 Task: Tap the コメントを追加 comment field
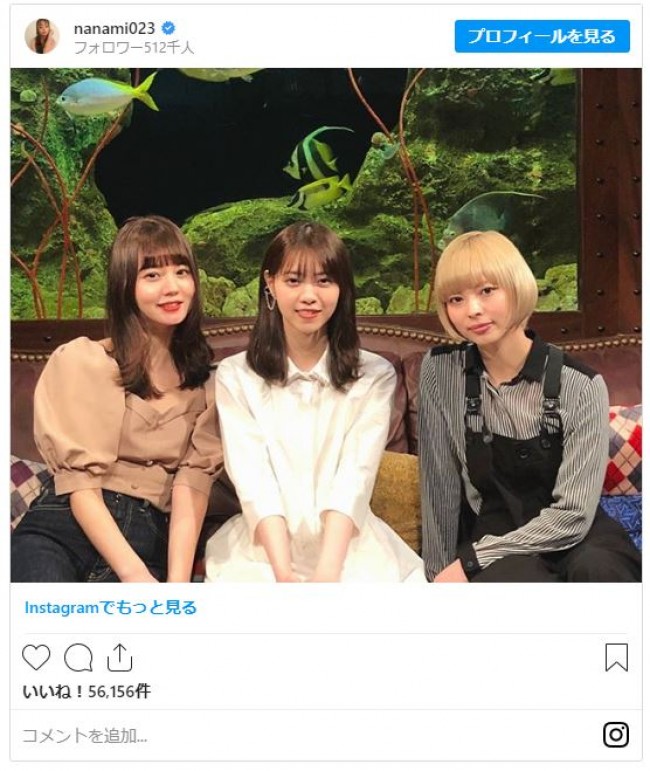pyautogui.click(x=300, y=736)
